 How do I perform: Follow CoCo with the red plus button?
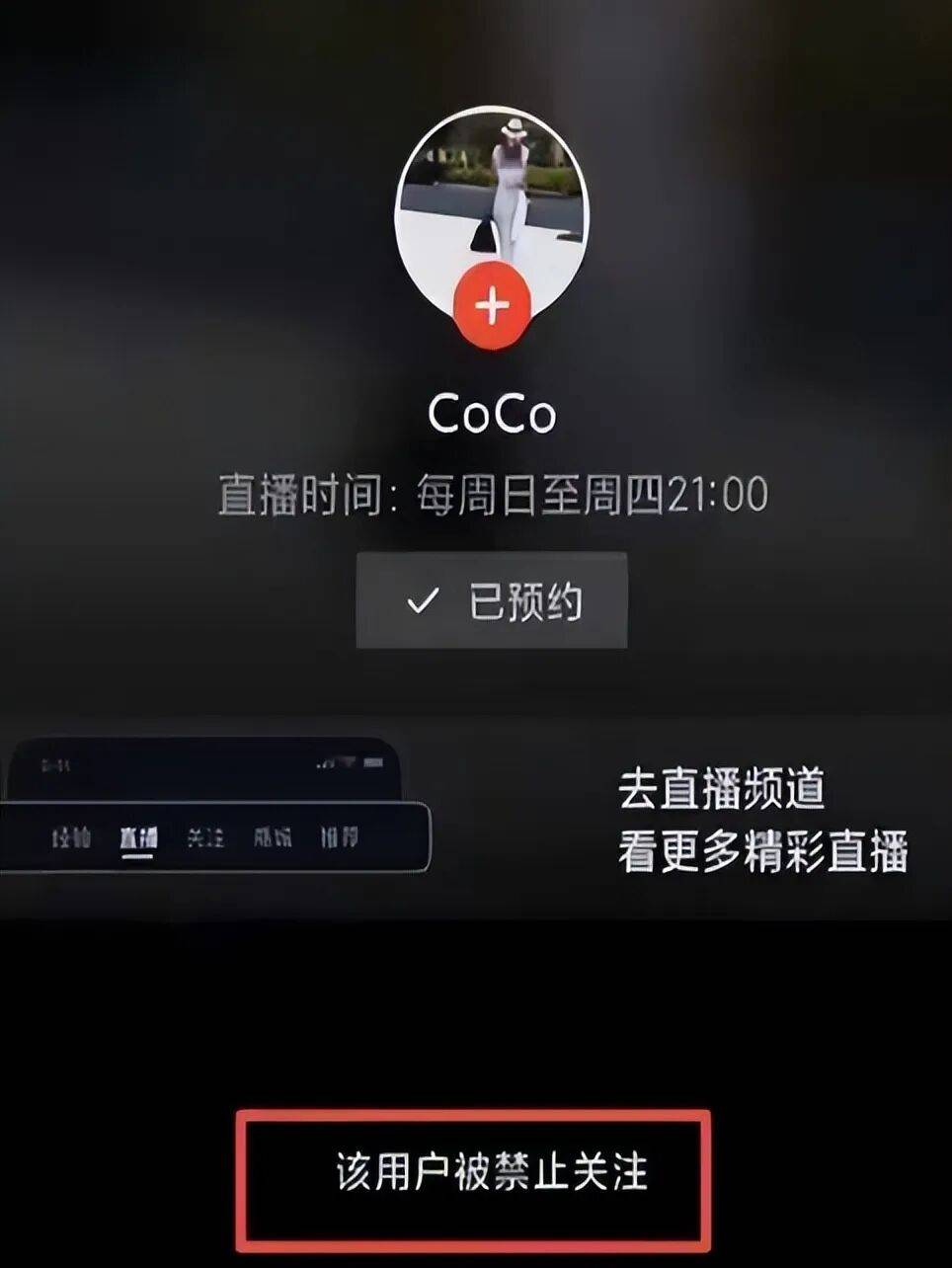[x=492, y=307]
